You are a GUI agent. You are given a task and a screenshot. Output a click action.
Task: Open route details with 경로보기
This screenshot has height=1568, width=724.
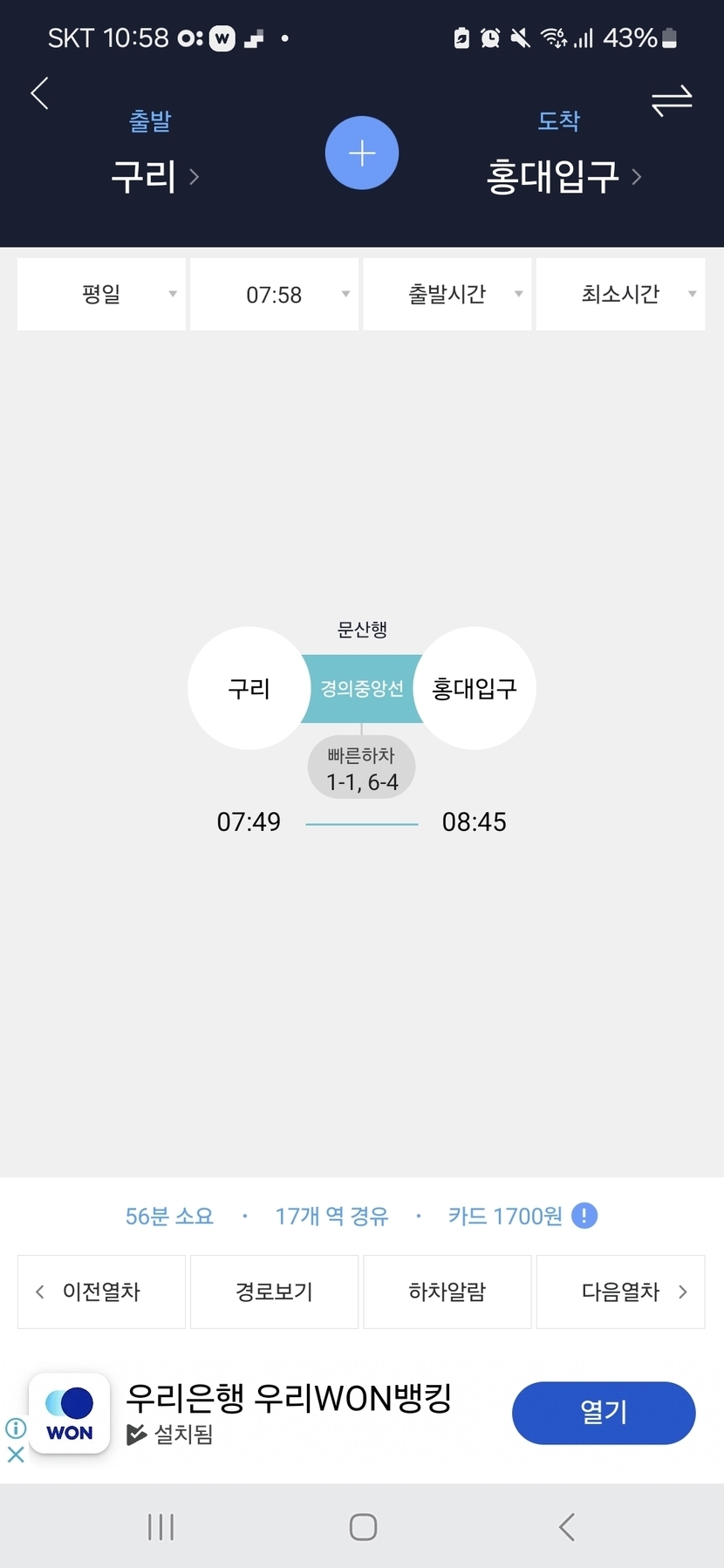(x=275, y=1292)
